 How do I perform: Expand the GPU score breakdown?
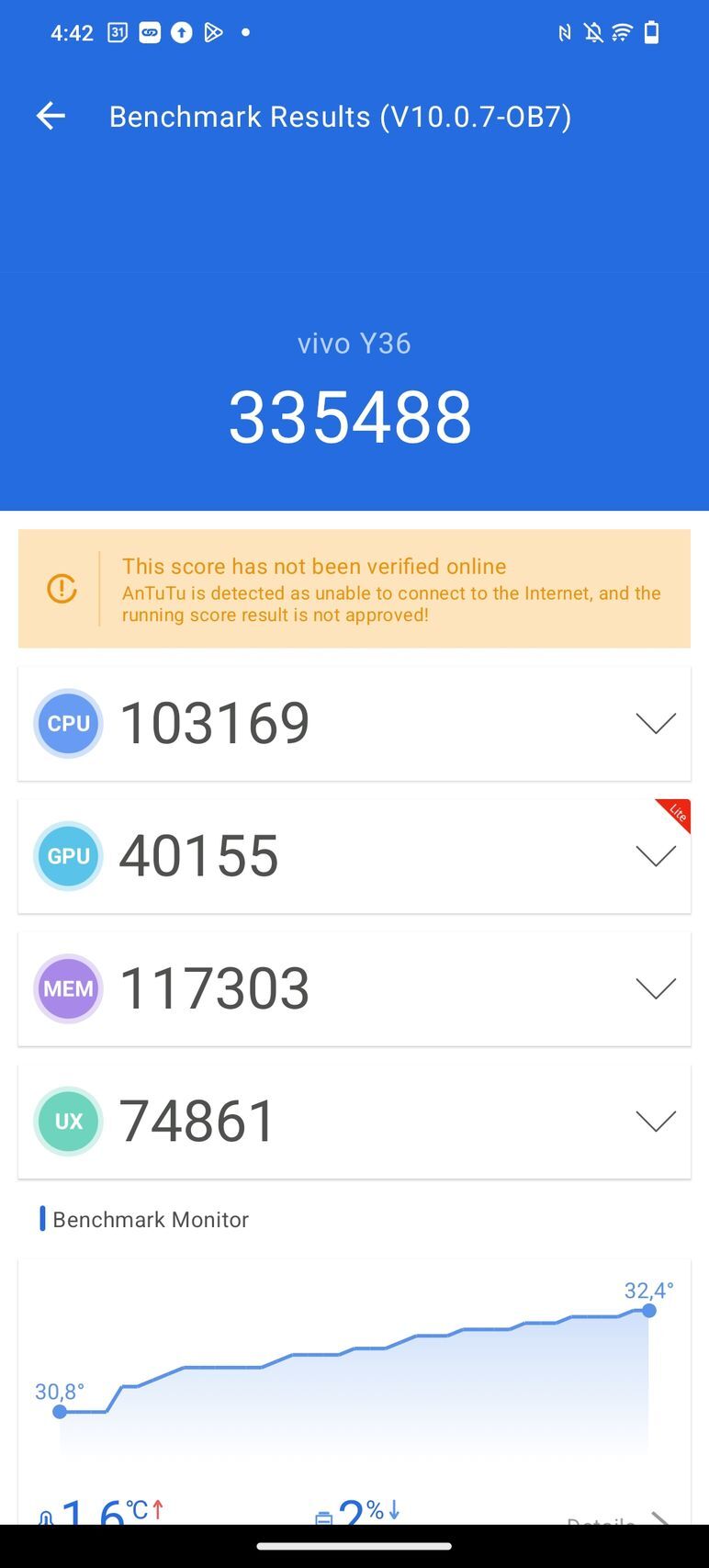[655, 856]
